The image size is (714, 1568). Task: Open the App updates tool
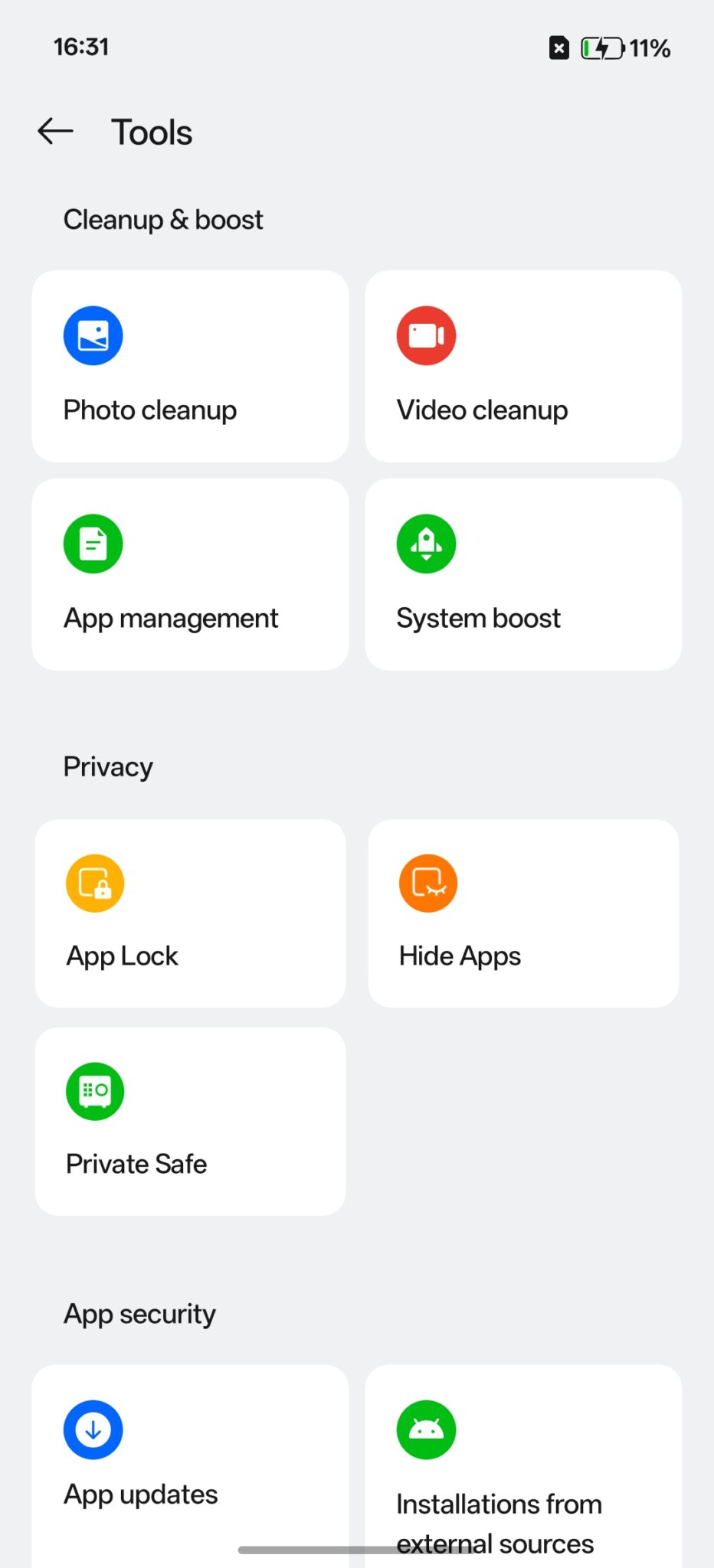tap(190, 1455)
